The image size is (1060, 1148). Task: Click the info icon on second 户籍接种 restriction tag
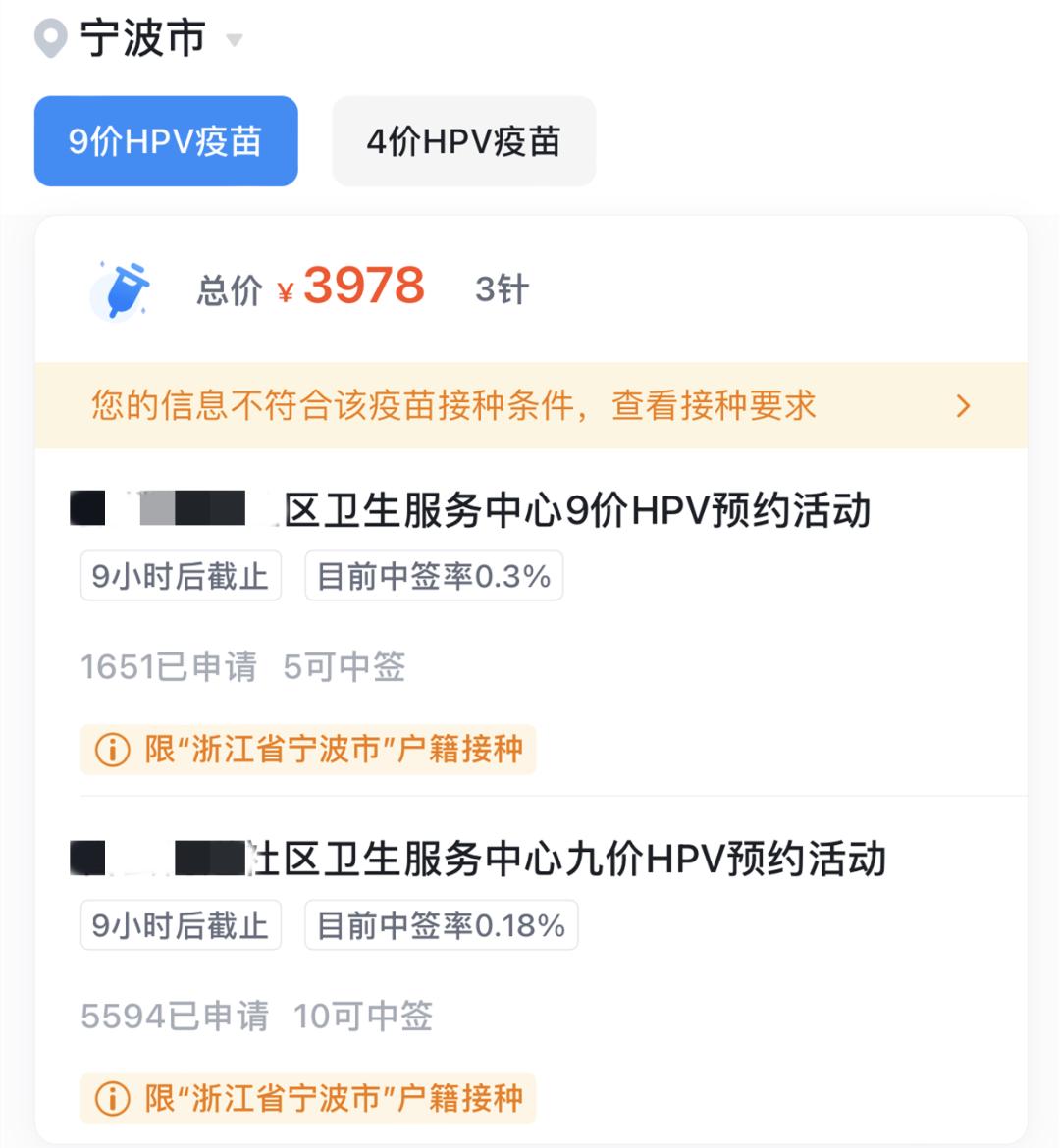111,1098
